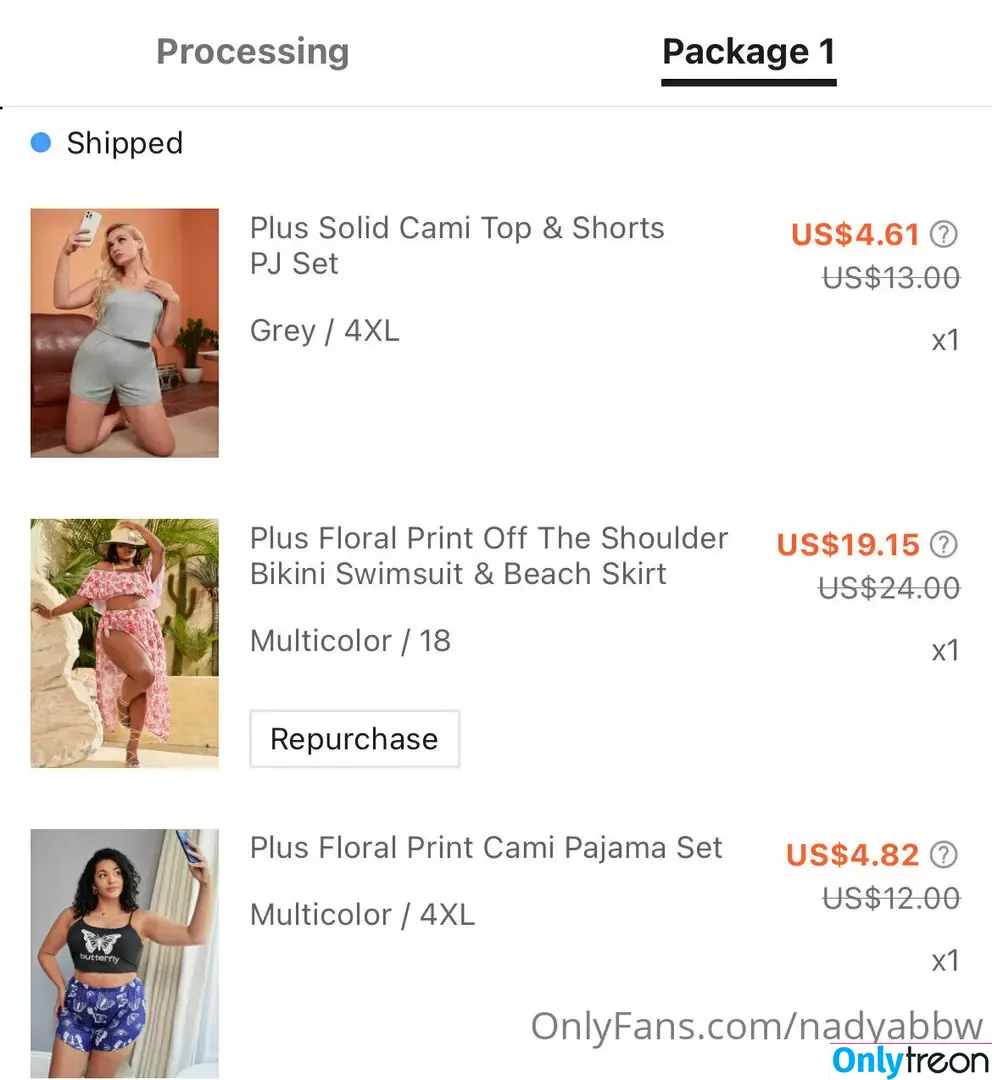Open Plus Floral Print Off The Shoulder item
992x1080 pixels.
(488, 555)
